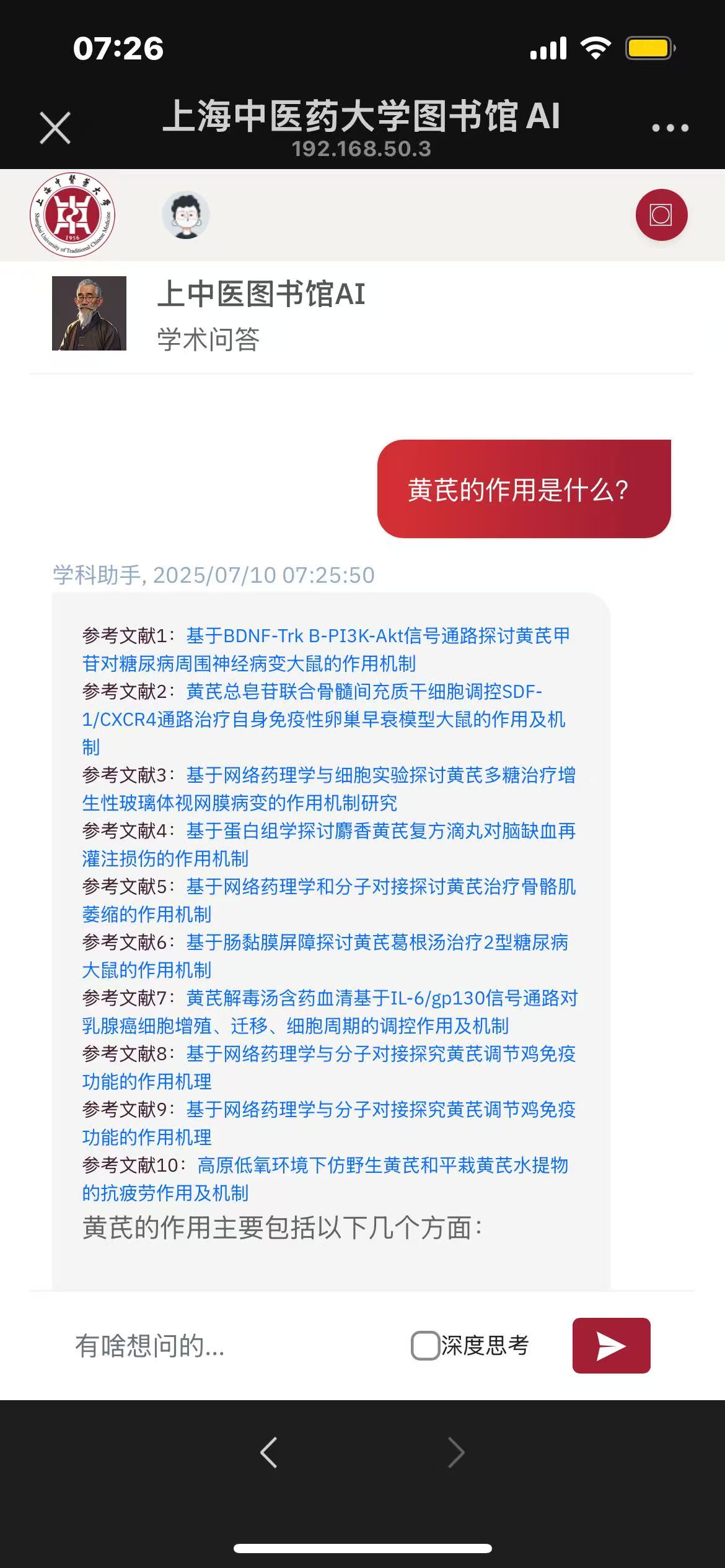Open the user avatar icon
The height and width of the screenshot is (1568, 725).
185,215
